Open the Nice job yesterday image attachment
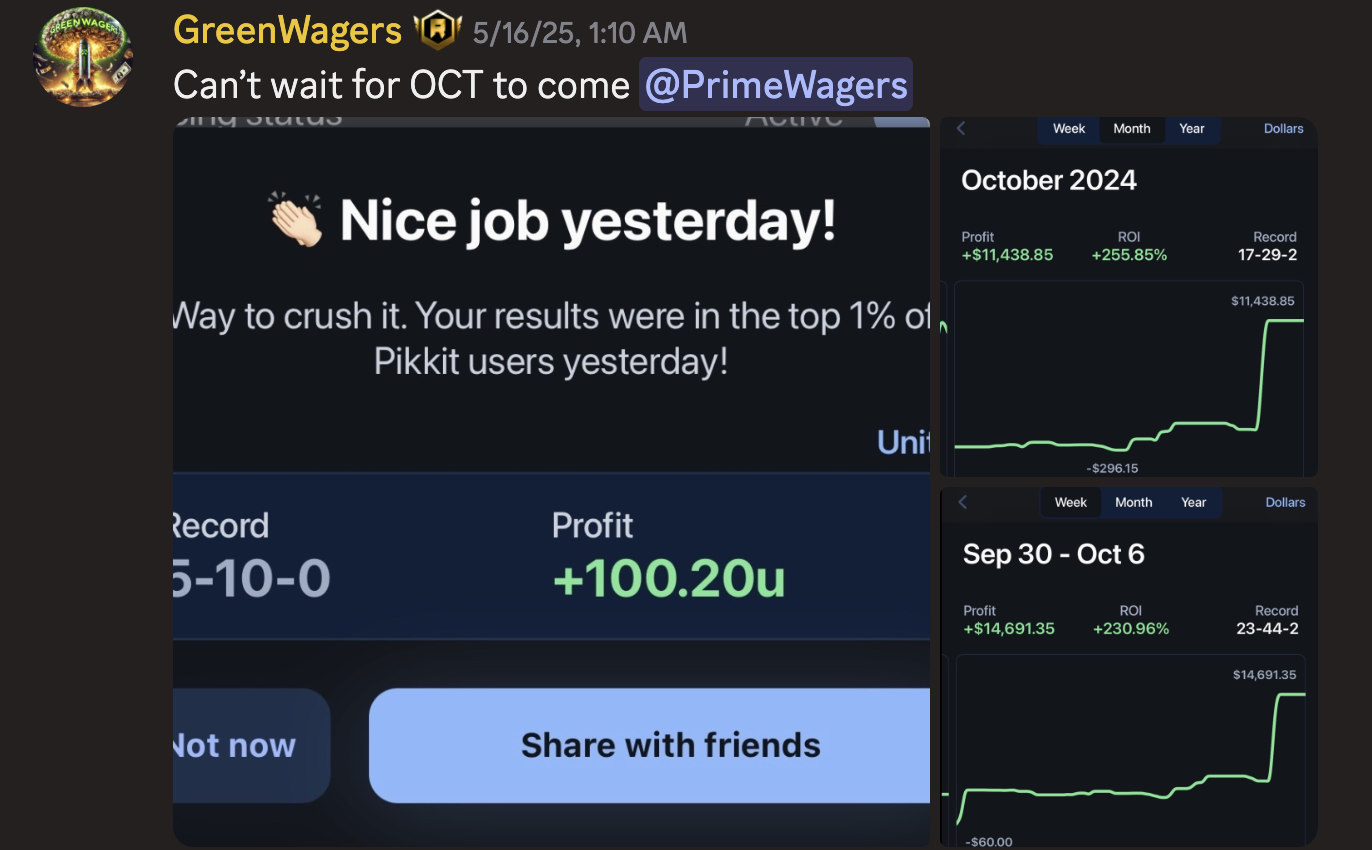The image size is (1372, 850). (x=551, y=480)
